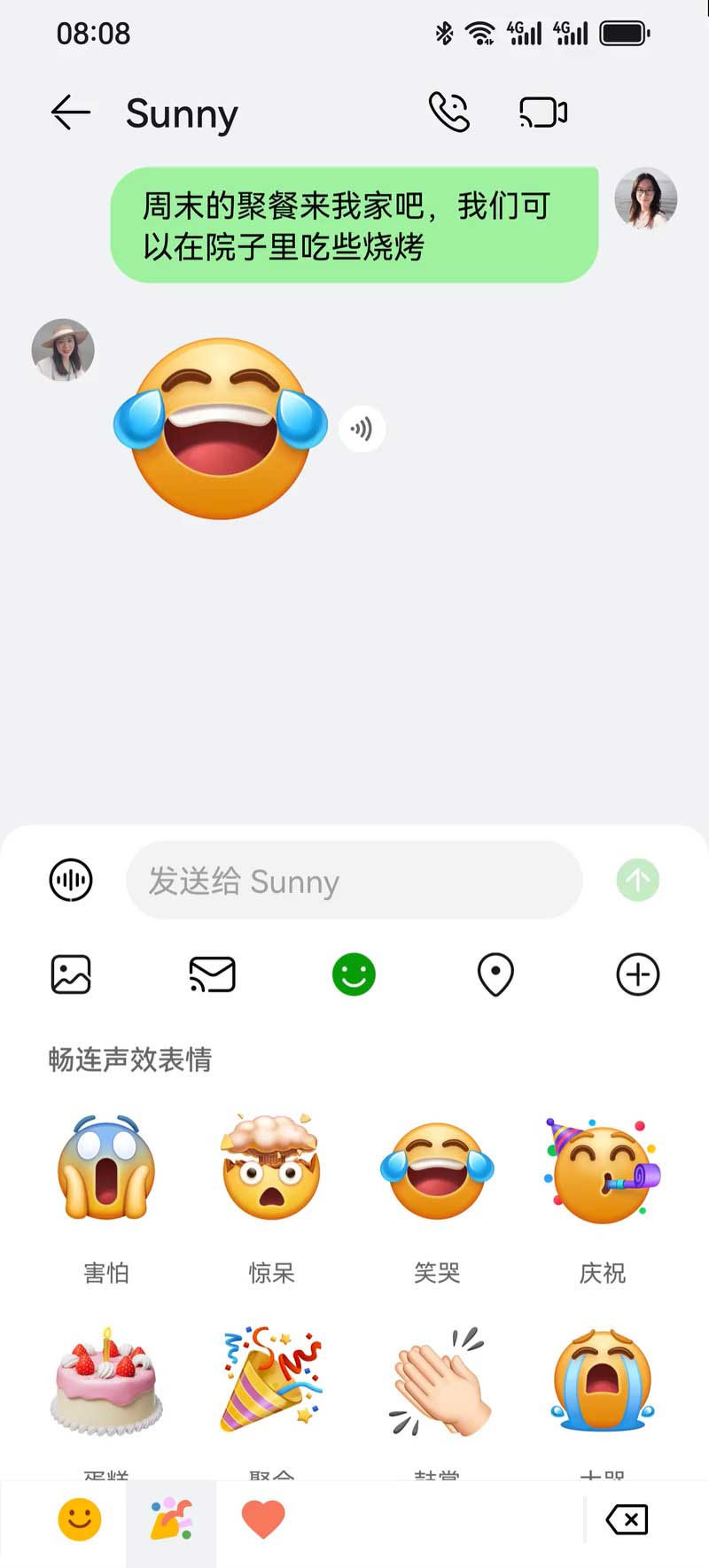Send the message with the arrow button
The height and width of the screenshot is (1568, 709).
pos(638,881)
